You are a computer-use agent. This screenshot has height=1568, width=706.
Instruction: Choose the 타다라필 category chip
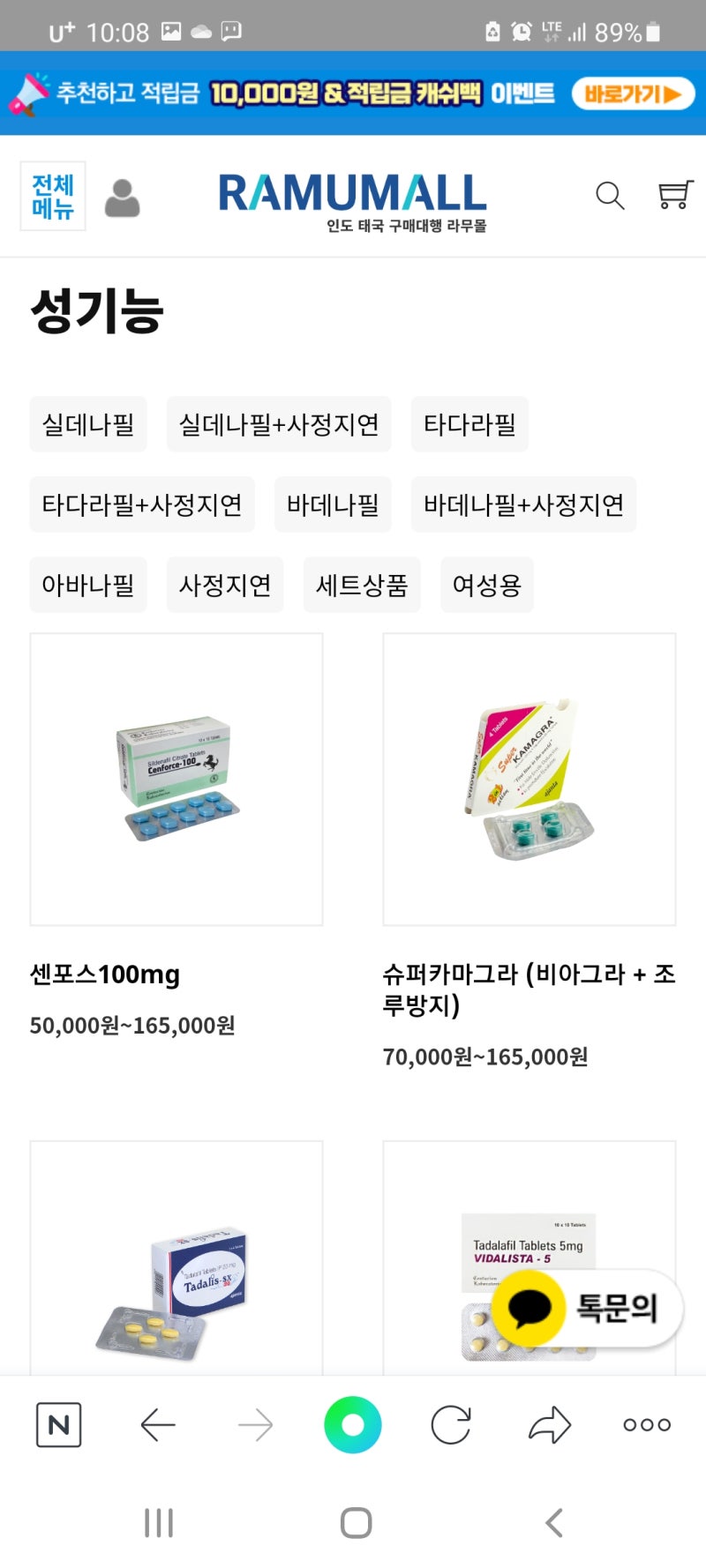(469, 424)
